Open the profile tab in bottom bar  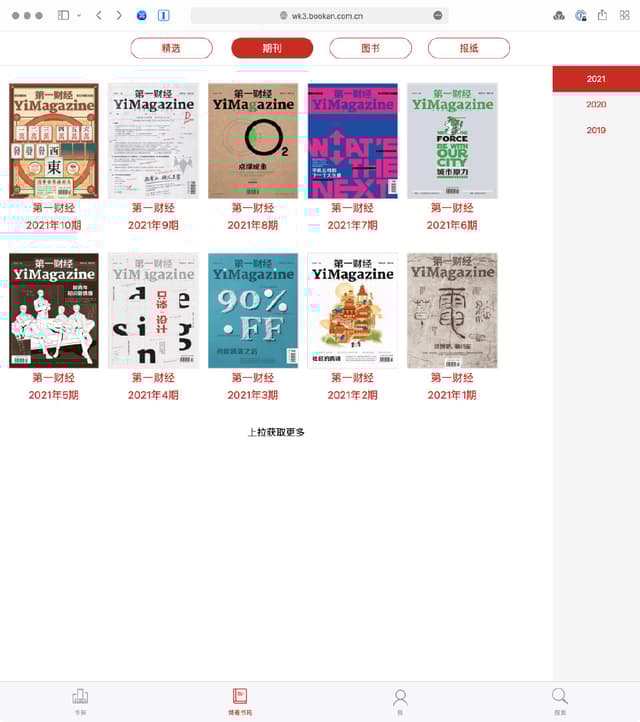point(400,701)
